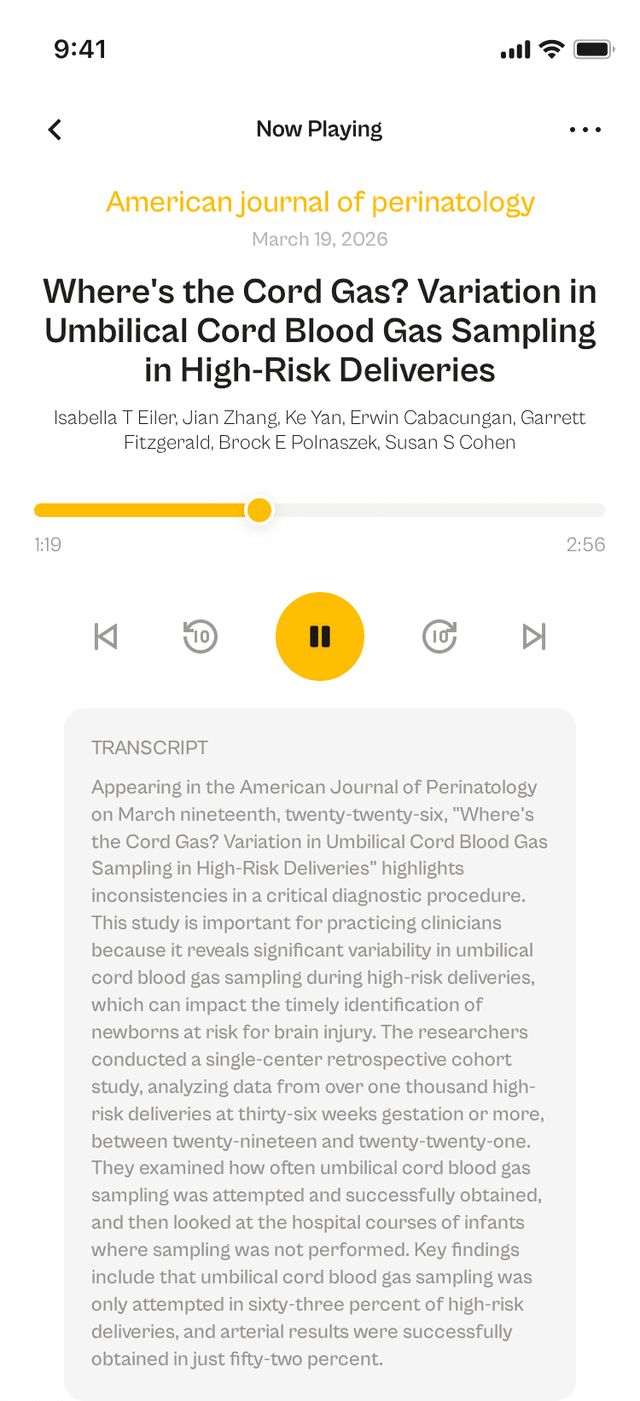Pause the audio playback

[320, 636]
